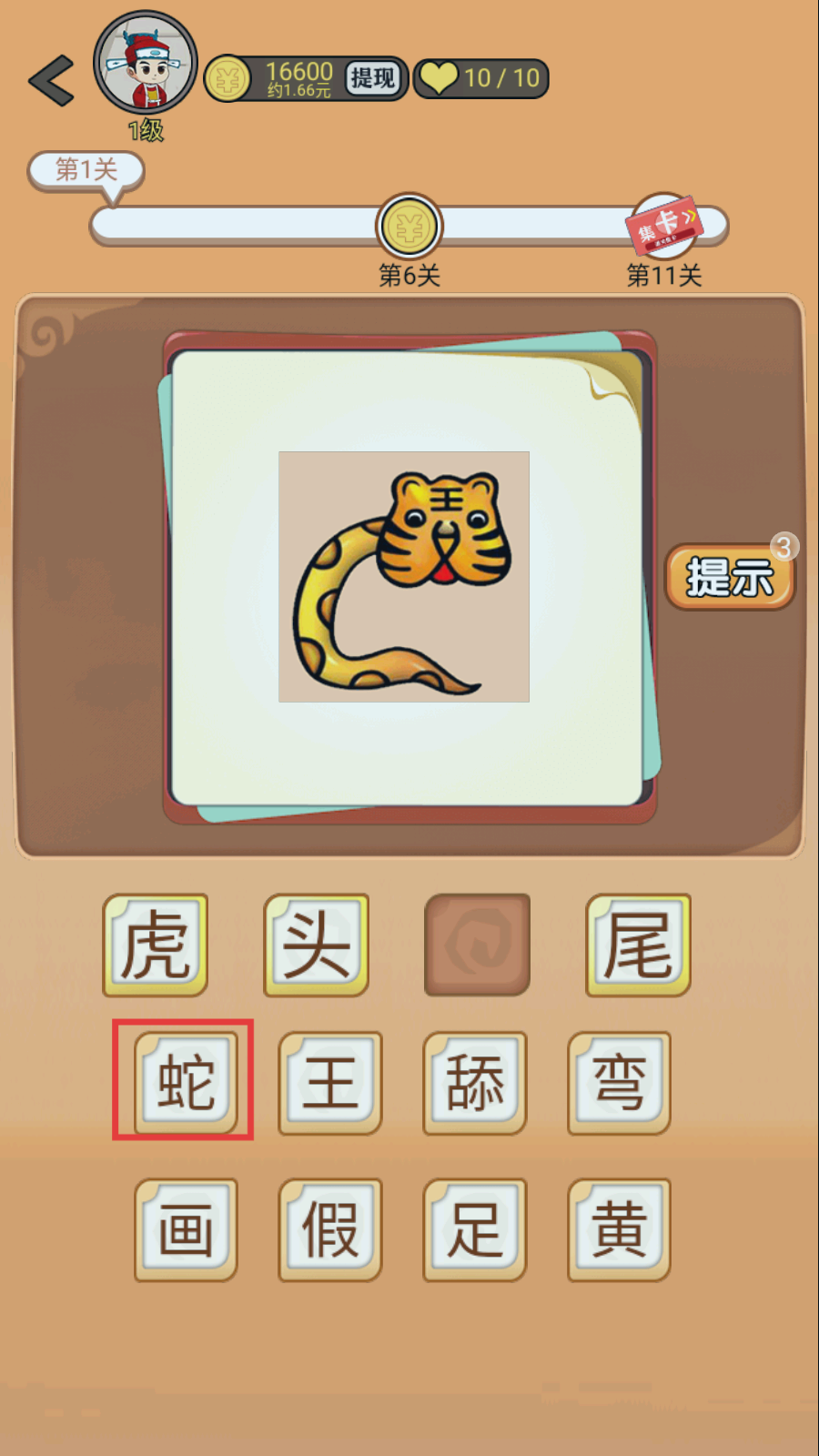Screen dimensions: 819x1456
Task: Select the character 蛇
Action: (x=187, y=1083)
